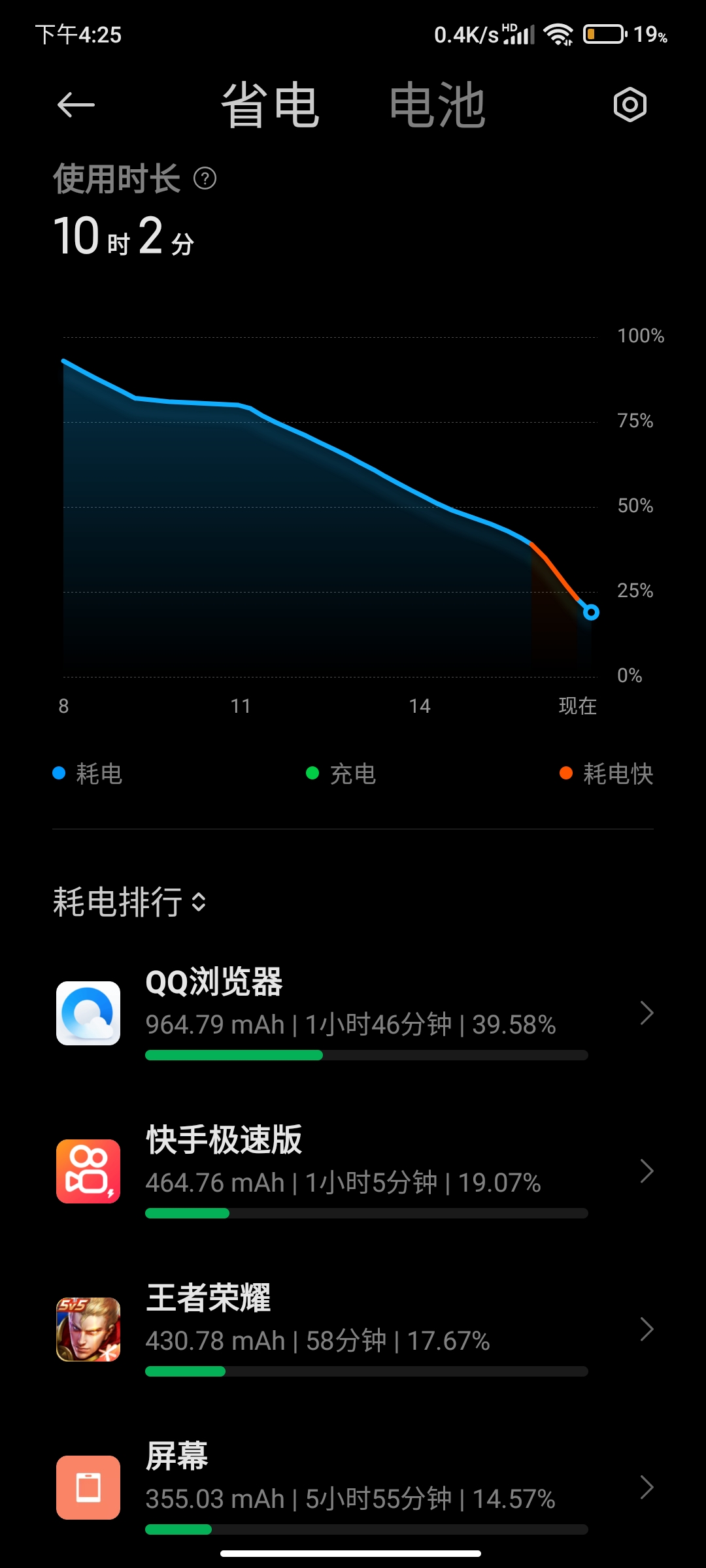Open battery settings hexagon icon
This screenshot has width=706, height=1568.
coord(630,105)
